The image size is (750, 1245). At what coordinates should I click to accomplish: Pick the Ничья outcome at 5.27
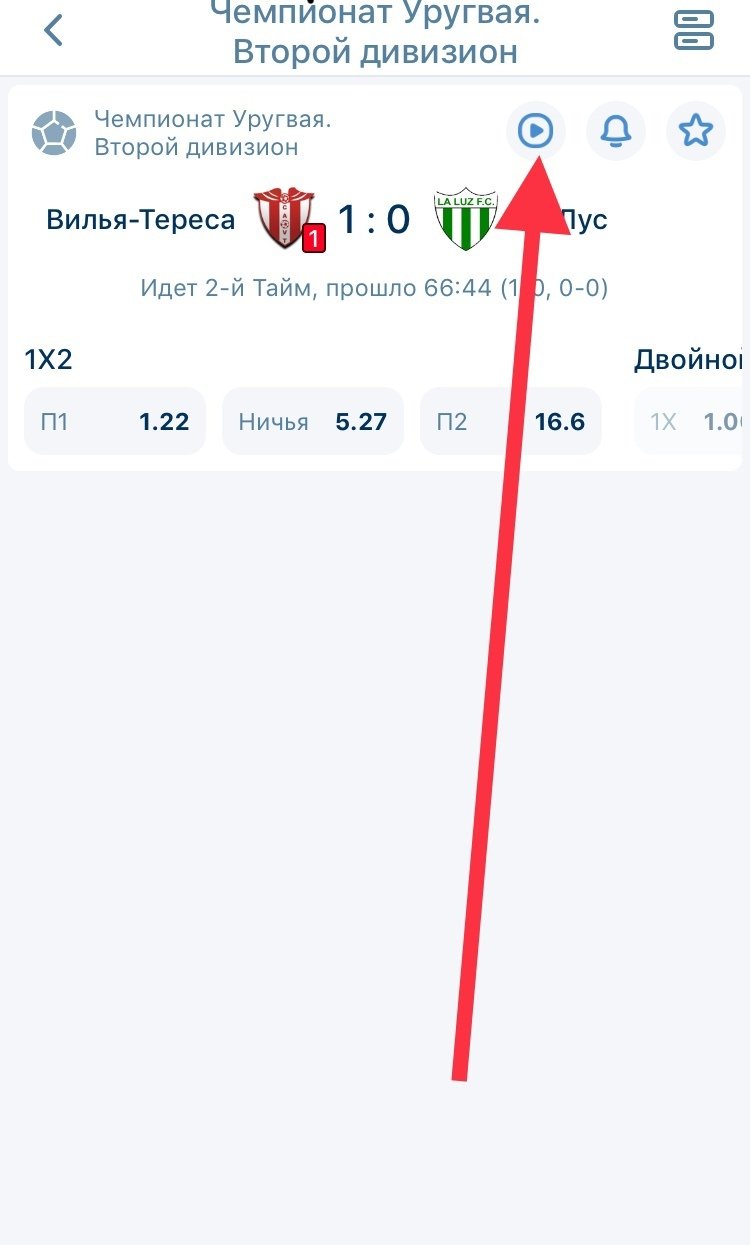(312, 422)
